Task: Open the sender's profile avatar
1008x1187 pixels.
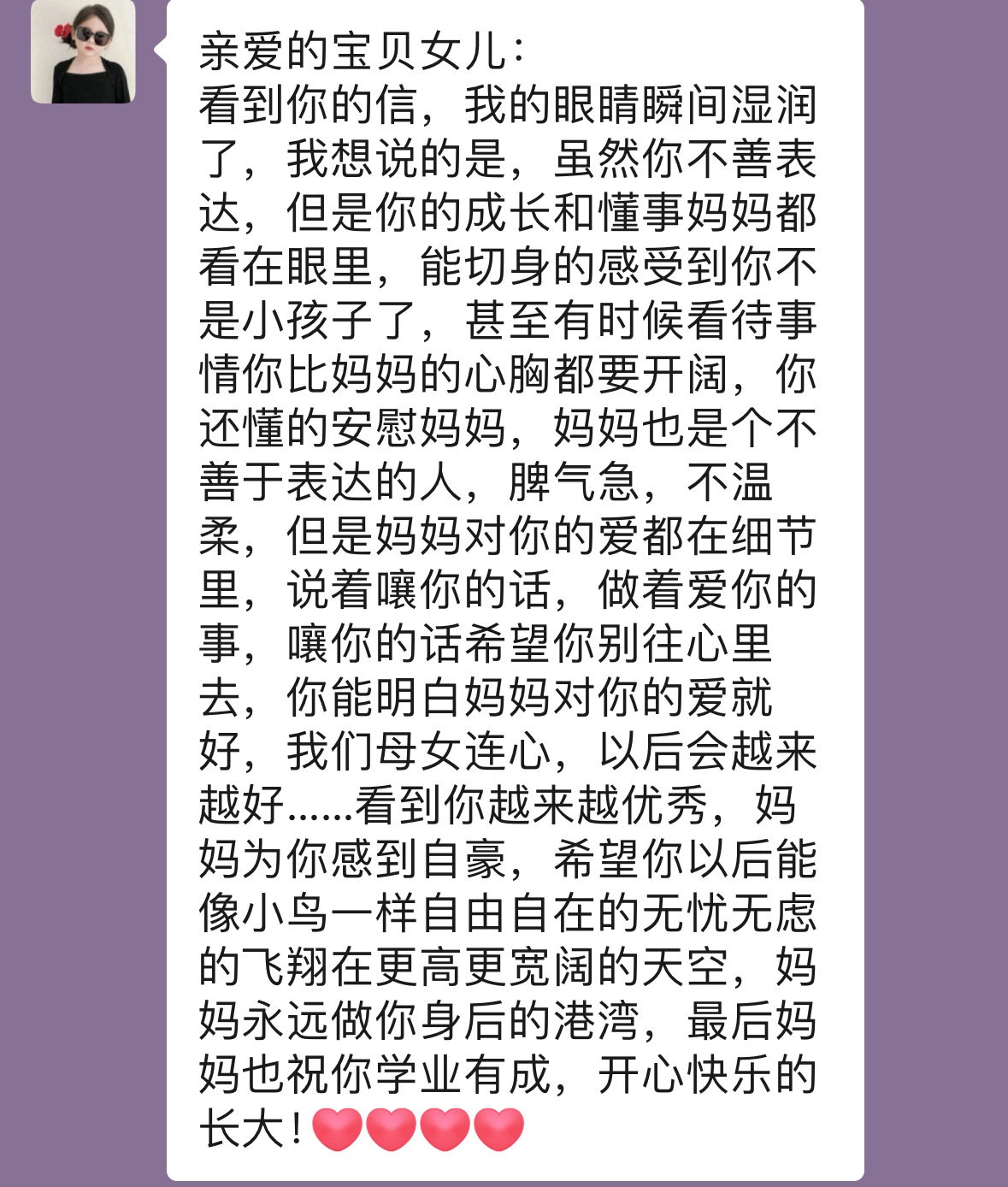Action: pyautogui.click(x=83, y=53)
